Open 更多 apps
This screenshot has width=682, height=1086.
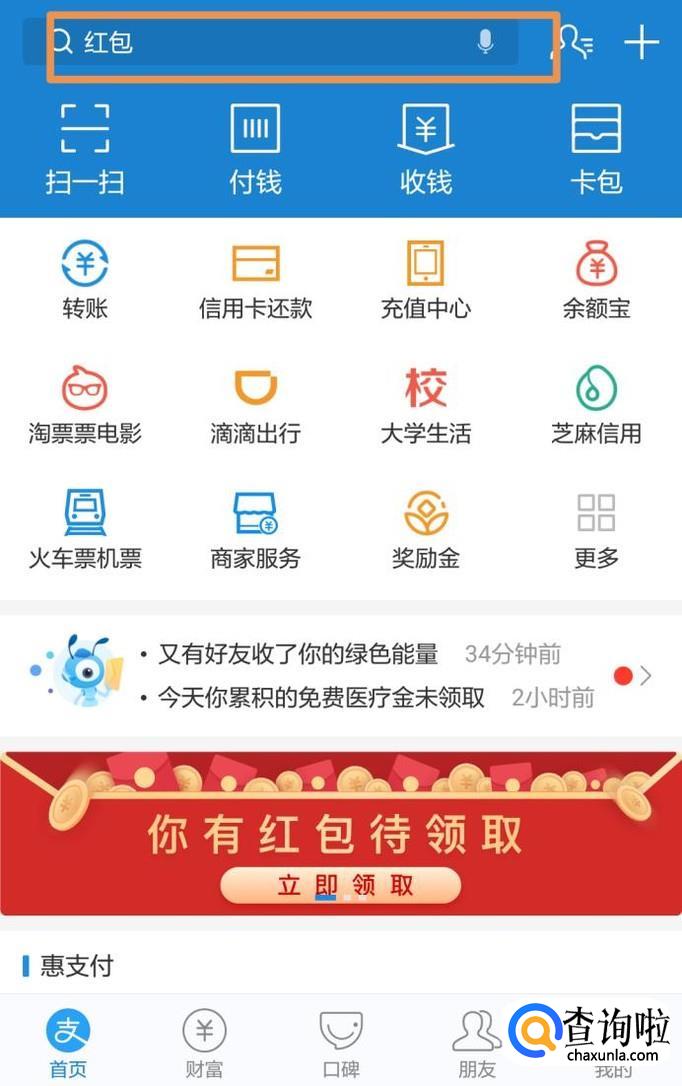coord(596,530)
